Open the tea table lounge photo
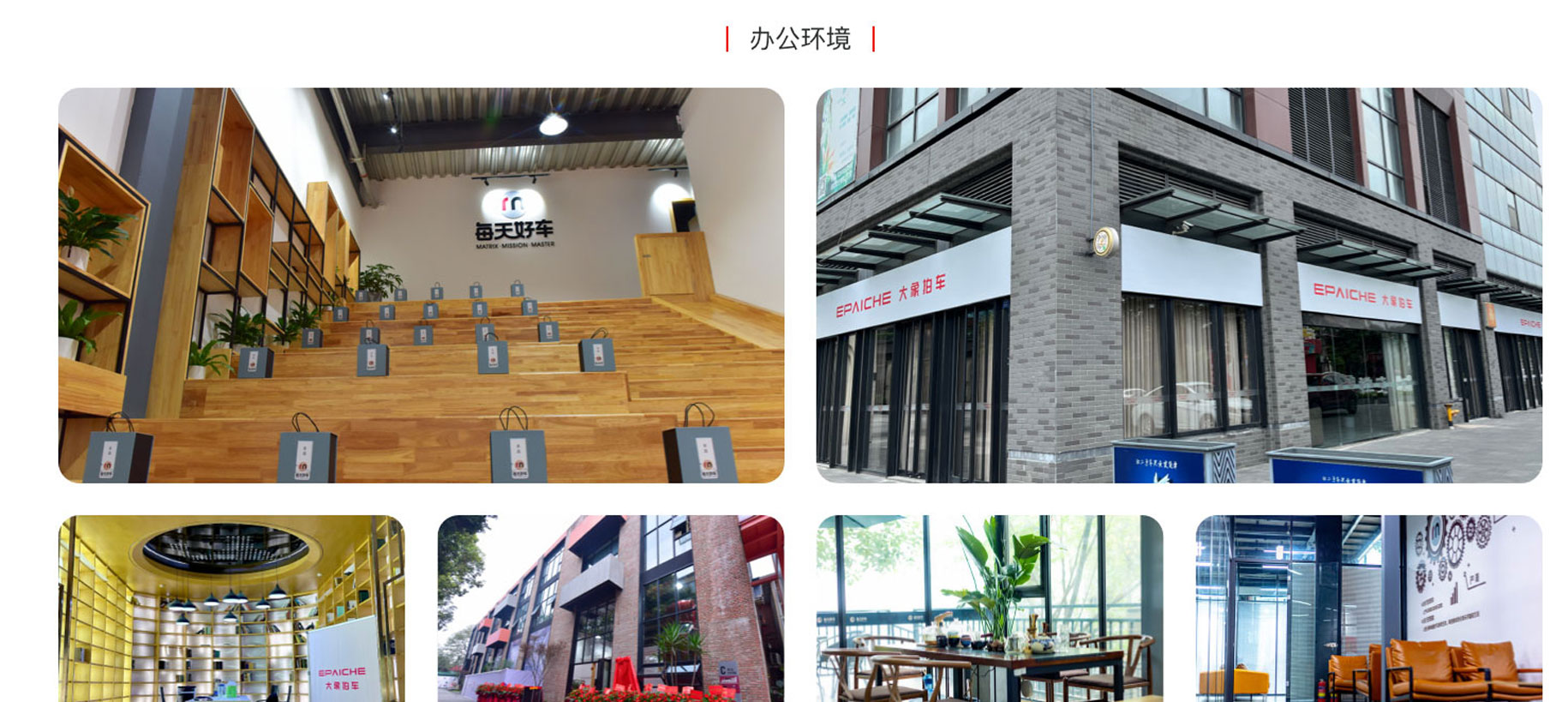 click(x=990, y=609)
